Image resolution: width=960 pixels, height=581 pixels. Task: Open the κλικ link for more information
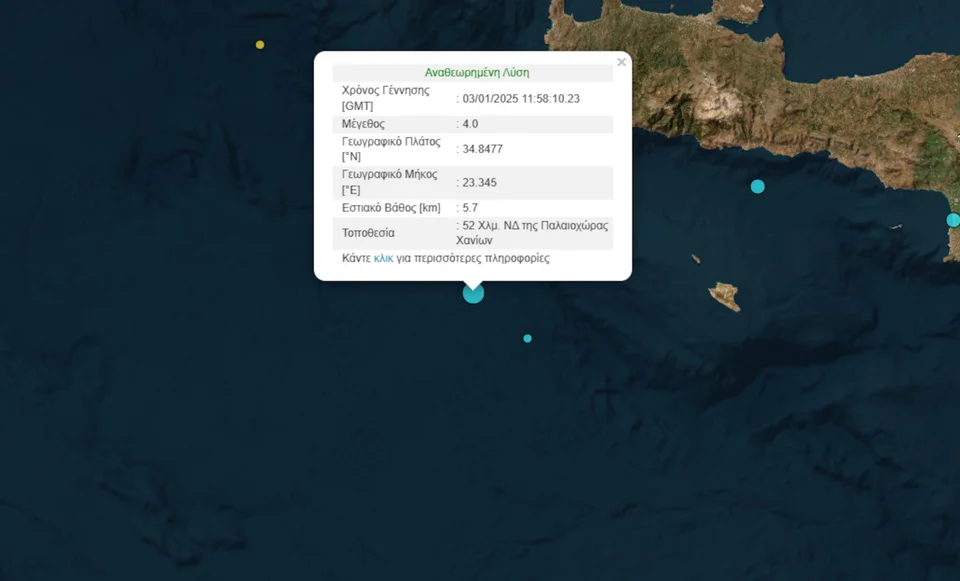point(383,258)
